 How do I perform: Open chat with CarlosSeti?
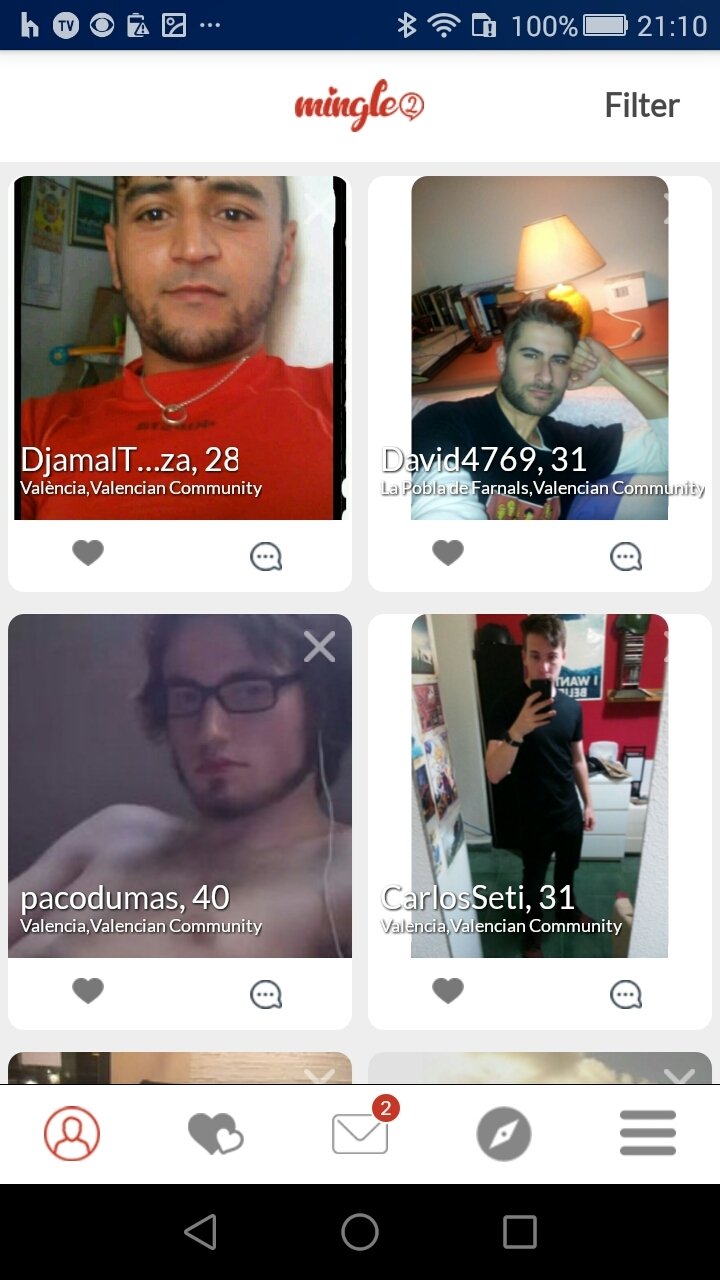pyautogui.click(x=626, y=994)
